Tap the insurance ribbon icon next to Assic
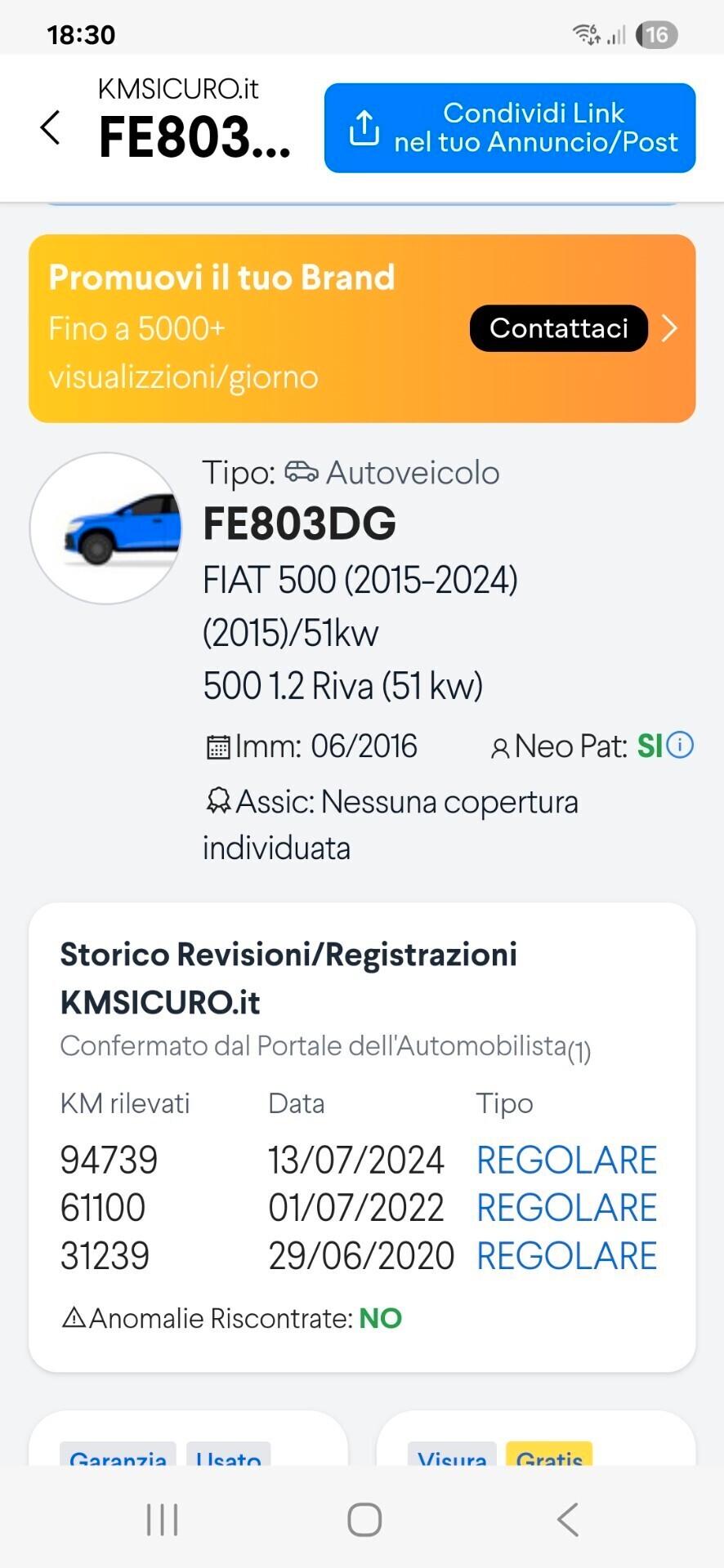 [x=217, y=801]
